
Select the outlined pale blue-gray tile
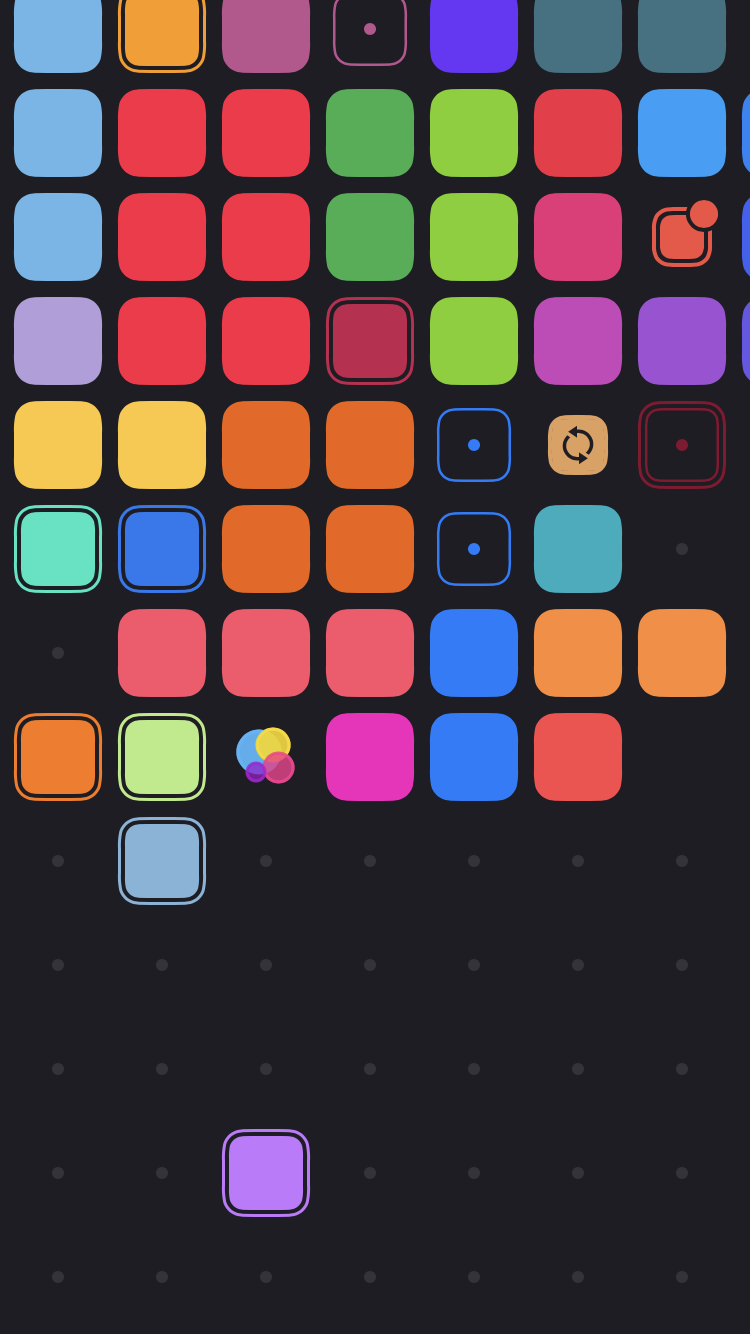click(x=162, y=861)
